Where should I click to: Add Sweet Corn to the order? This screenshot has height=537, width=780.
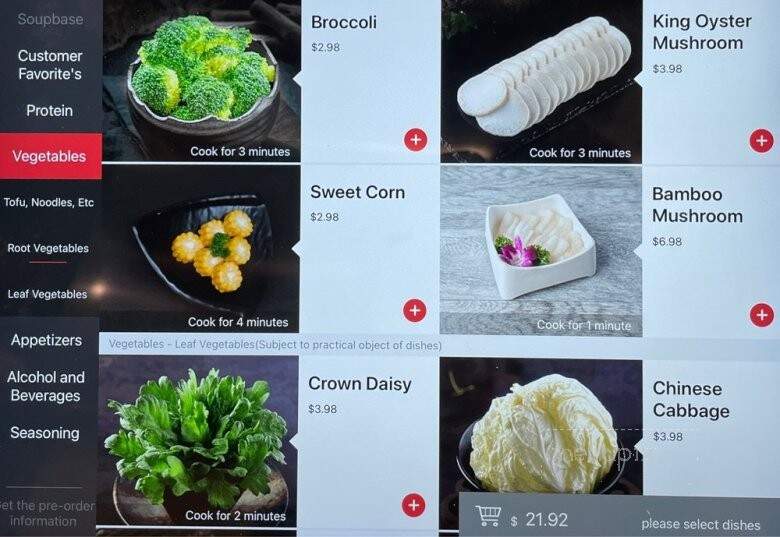coord(414,311)
